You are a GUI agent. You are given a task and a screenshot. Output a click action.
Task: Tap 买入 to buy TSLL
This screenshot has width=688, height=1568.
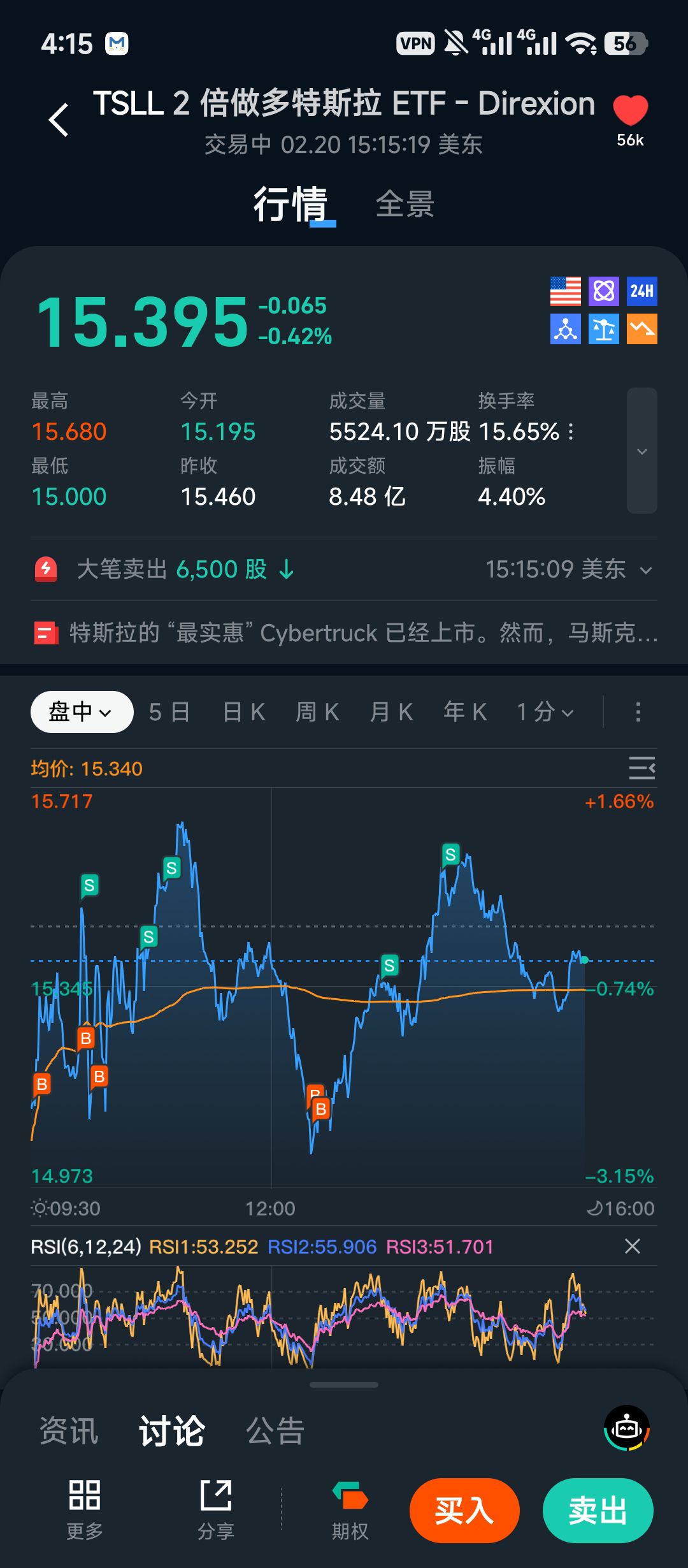coord(464,1511)
